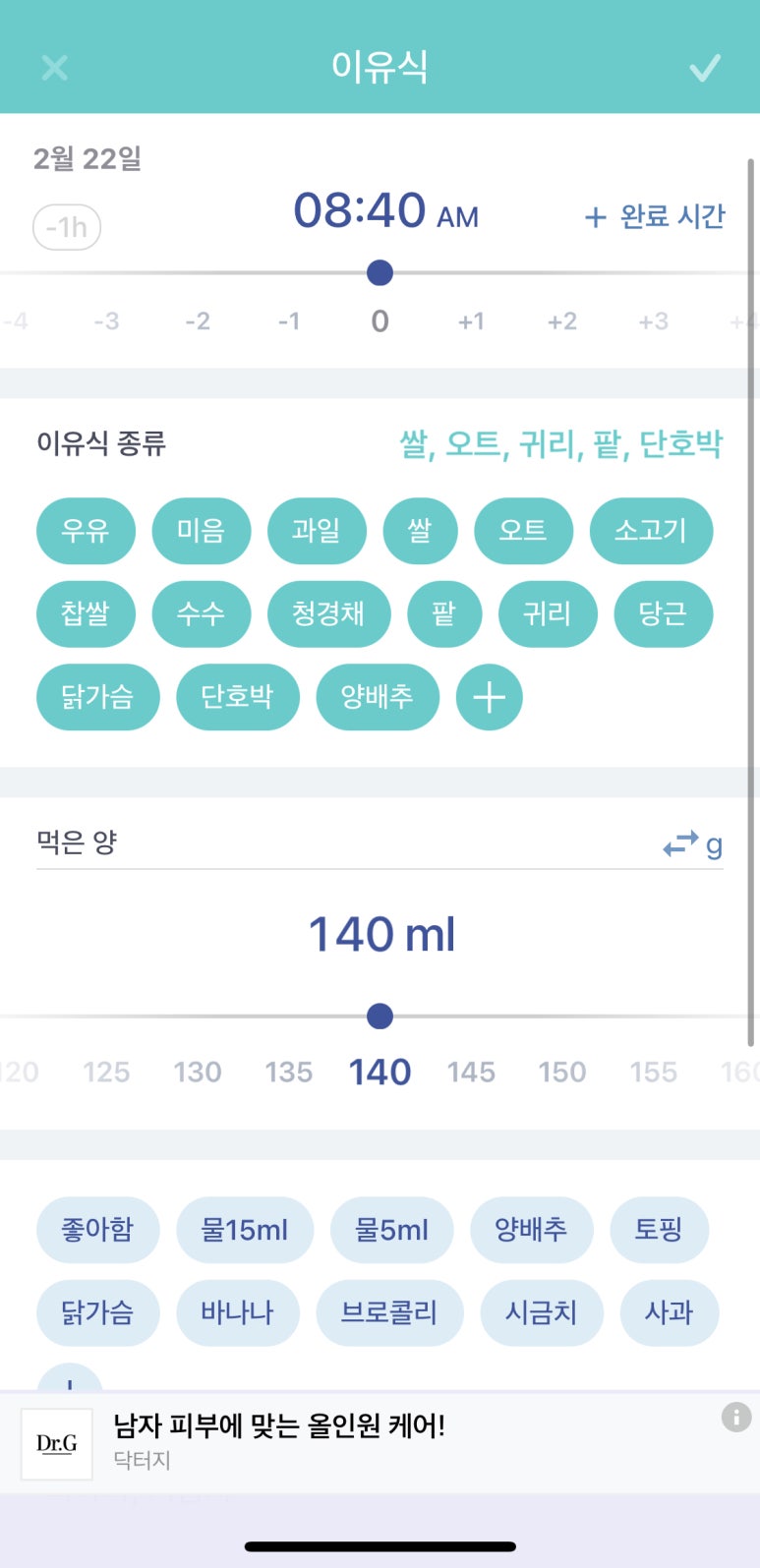This screenshot has height=1568, width=760.
Task: Add the 물15ml memo tag
Action: pyautogui.click(x=245, y=1230)
